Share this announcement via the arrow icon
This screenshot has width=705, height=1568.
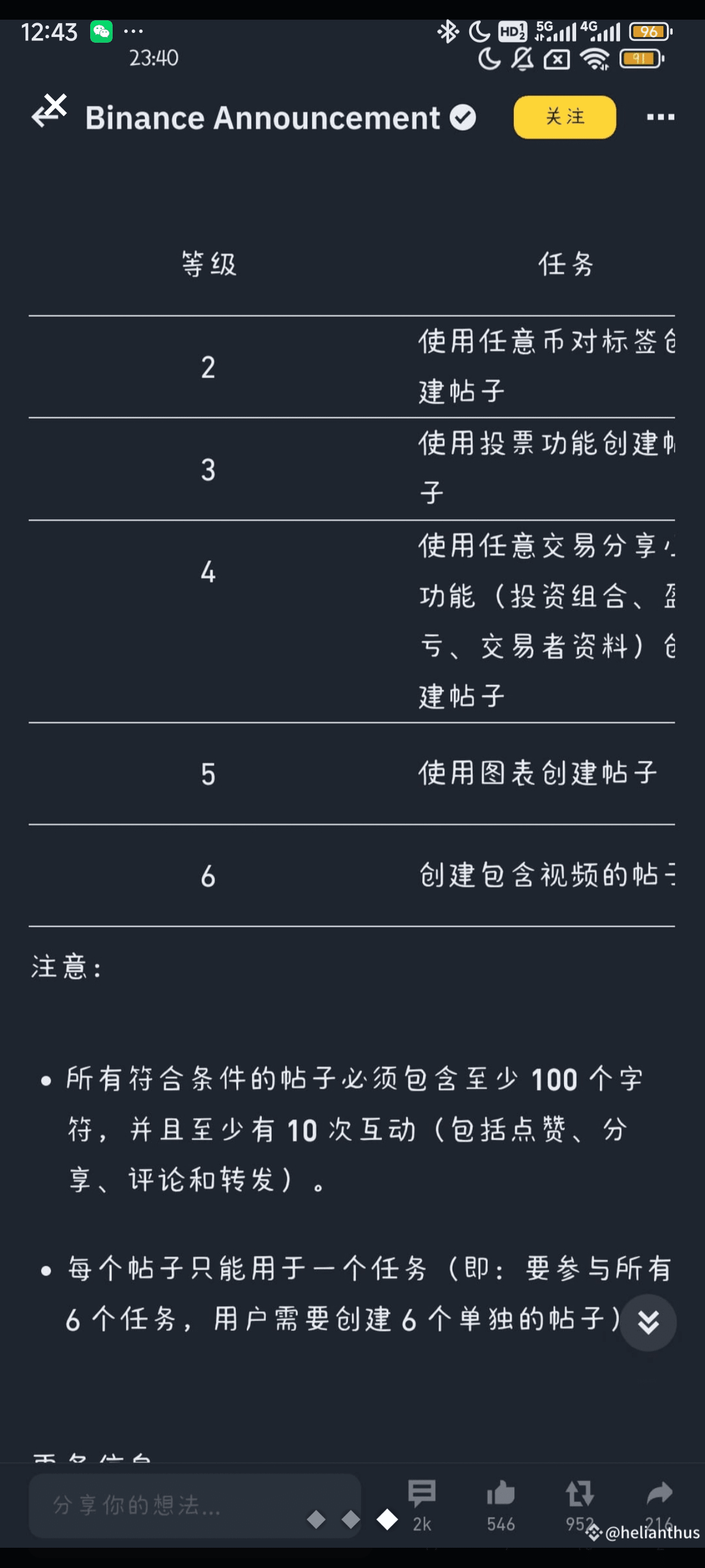[659, 1500]
